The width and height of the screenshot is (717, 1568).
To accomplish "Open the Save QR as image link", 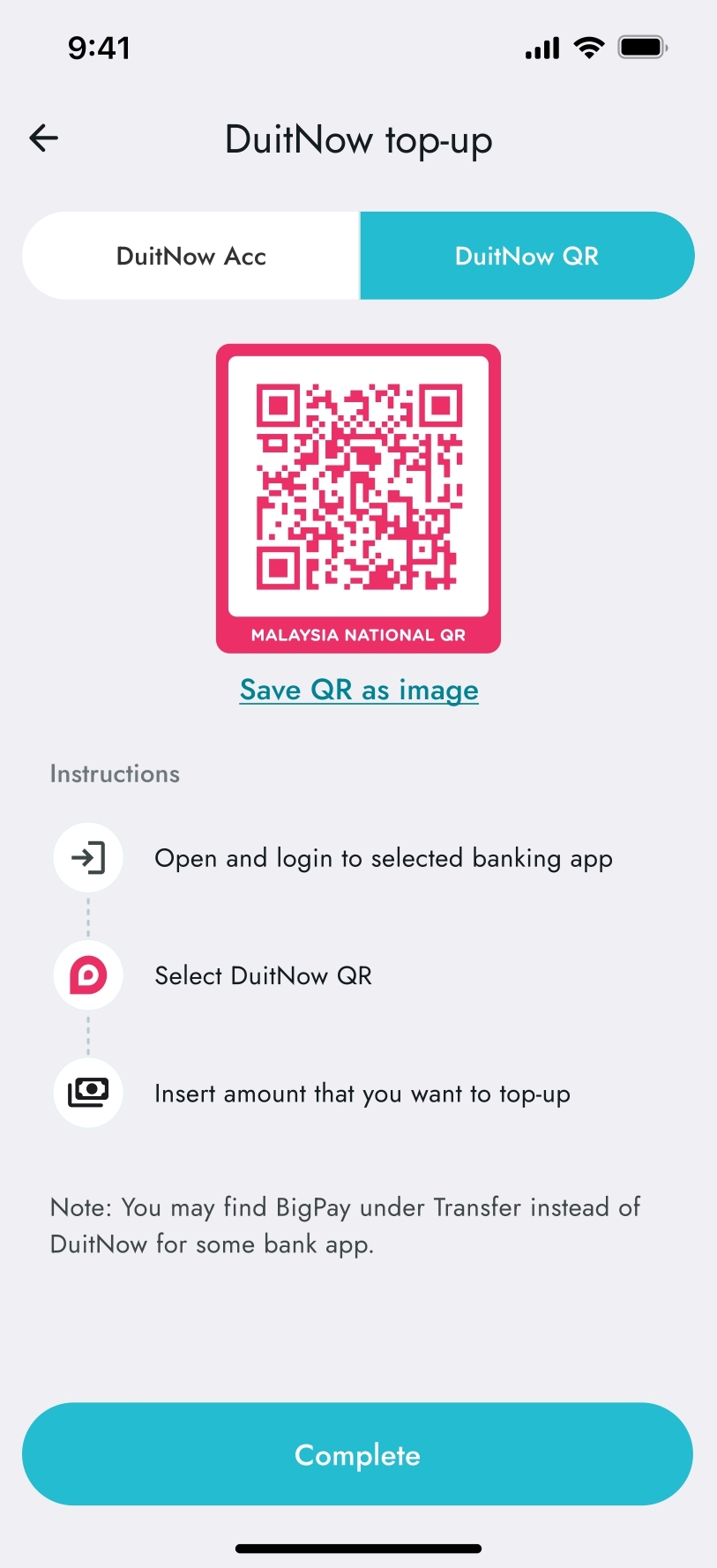I will click(x=358, y=690).
